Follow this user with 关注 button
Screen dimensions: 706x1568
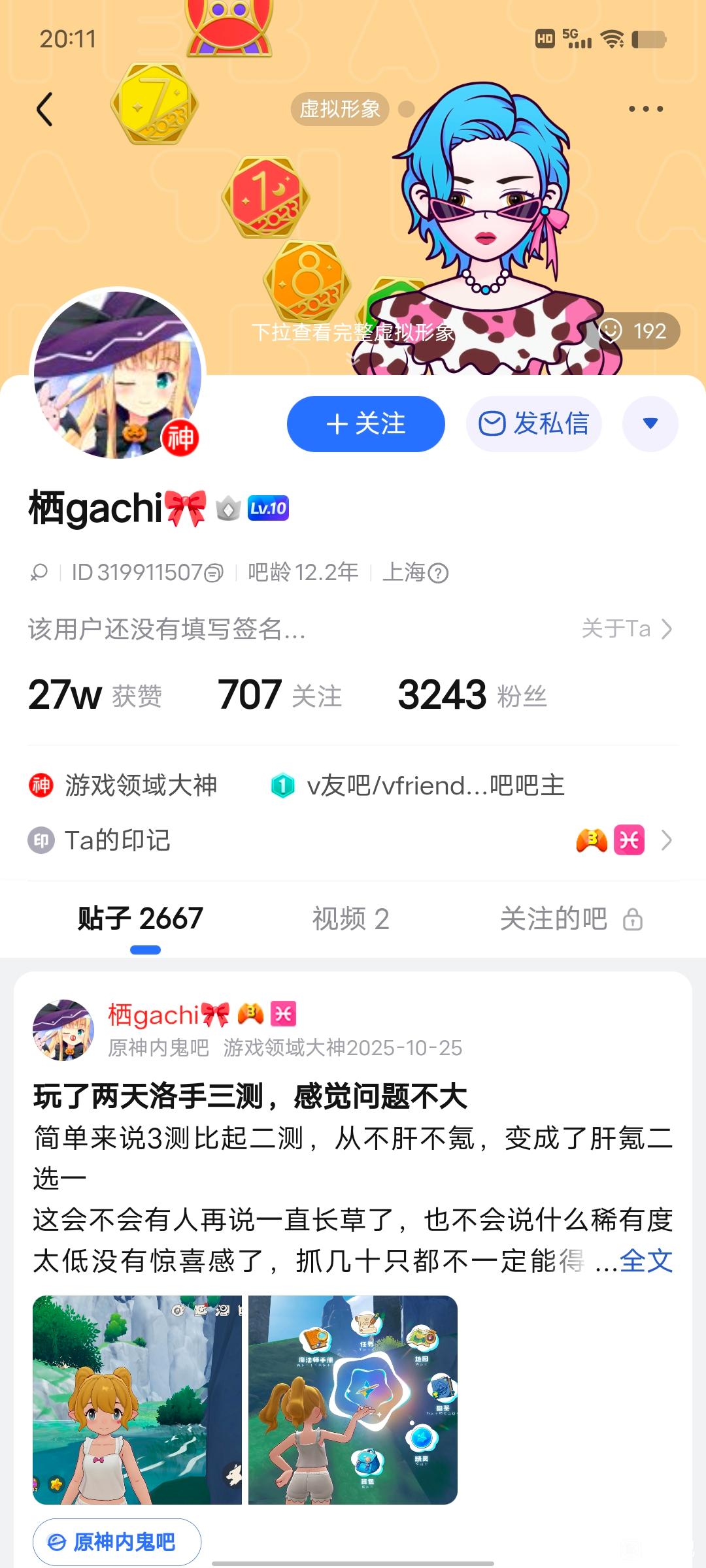click(x=365, y=424)
